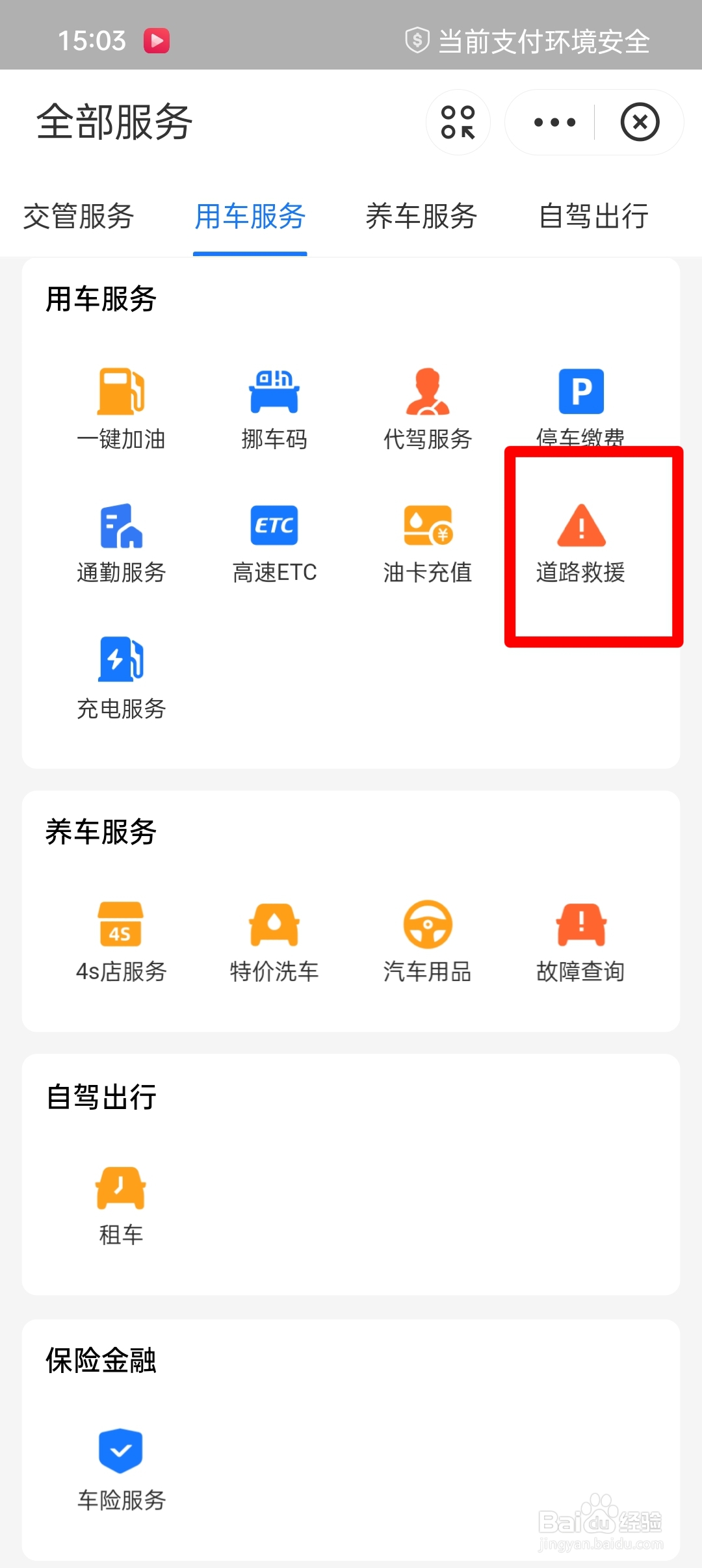Open the more options ... menu

[552, 122]
